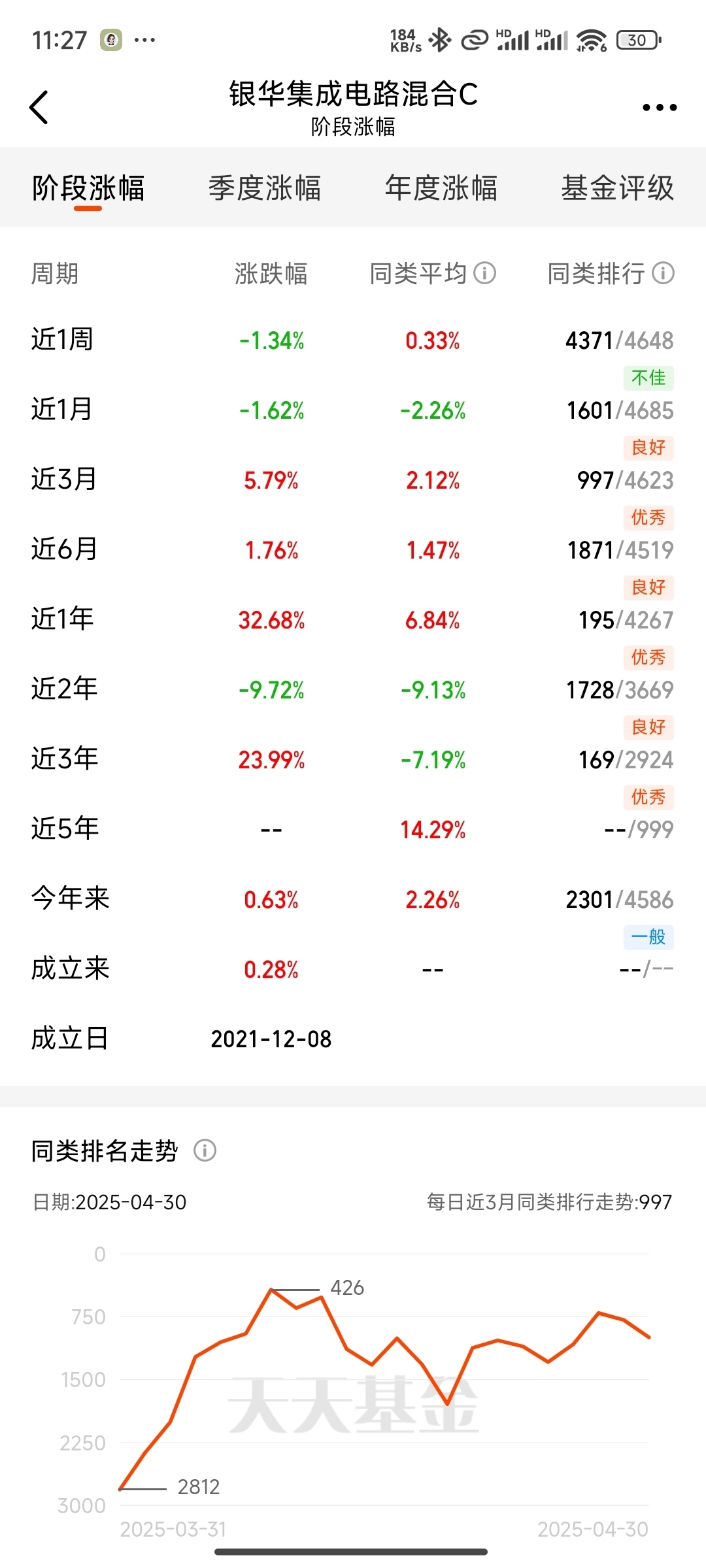Open the 基金评级 tab
Screen dimensions: 706x1568
(x=618, y=188)
